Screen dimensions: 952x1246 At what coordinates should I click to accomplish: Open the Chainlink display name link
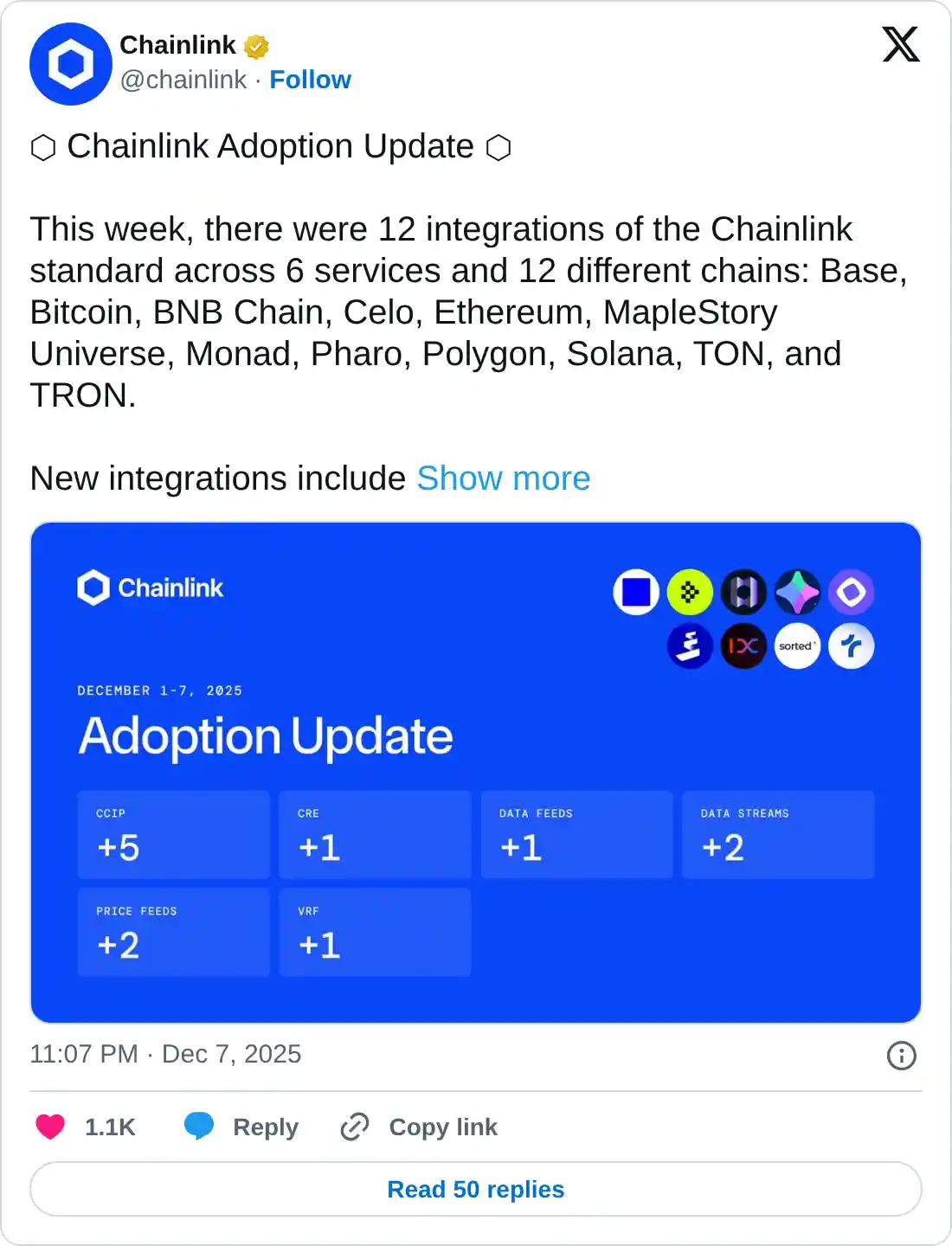[177, 45]
